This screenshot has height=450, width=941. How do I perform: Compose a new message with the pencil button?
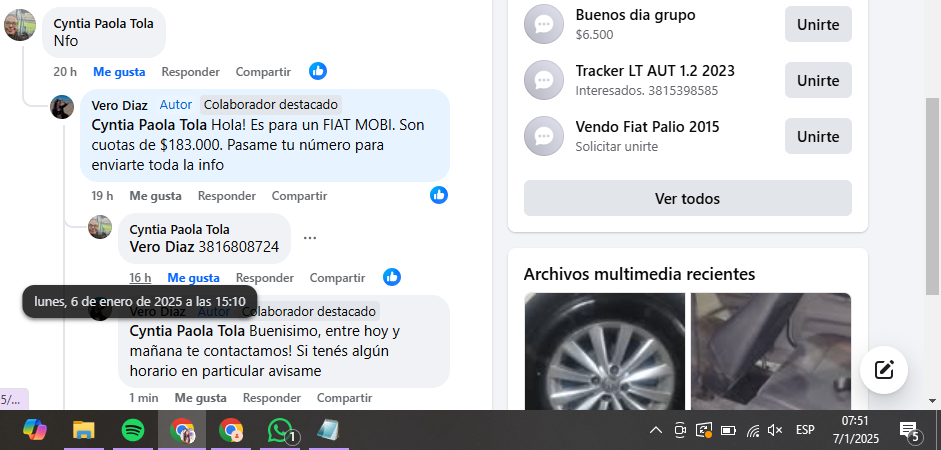[x=884, y=370]
